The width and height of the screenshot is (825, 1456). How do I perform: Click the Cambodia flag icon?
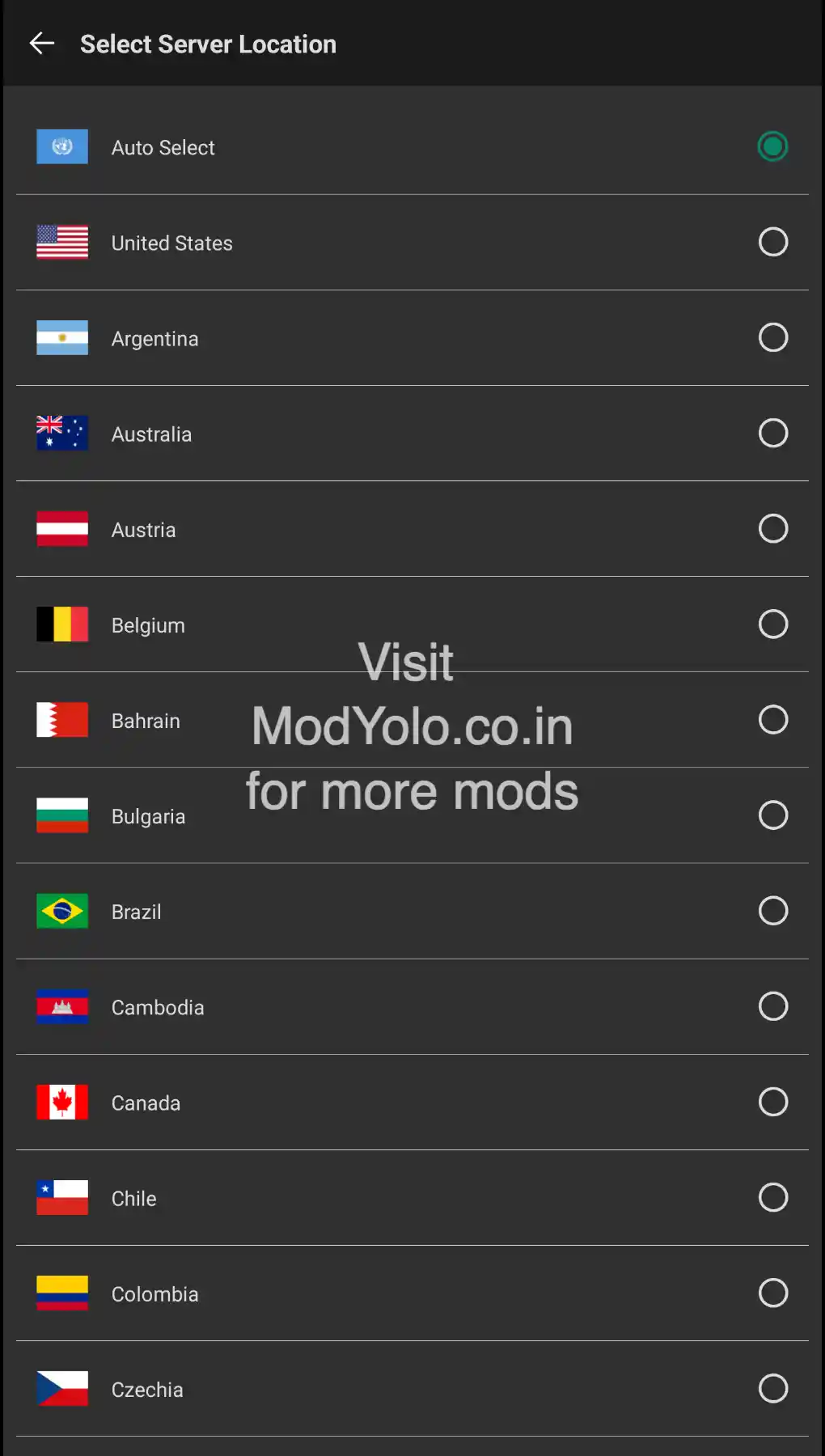61,1007
